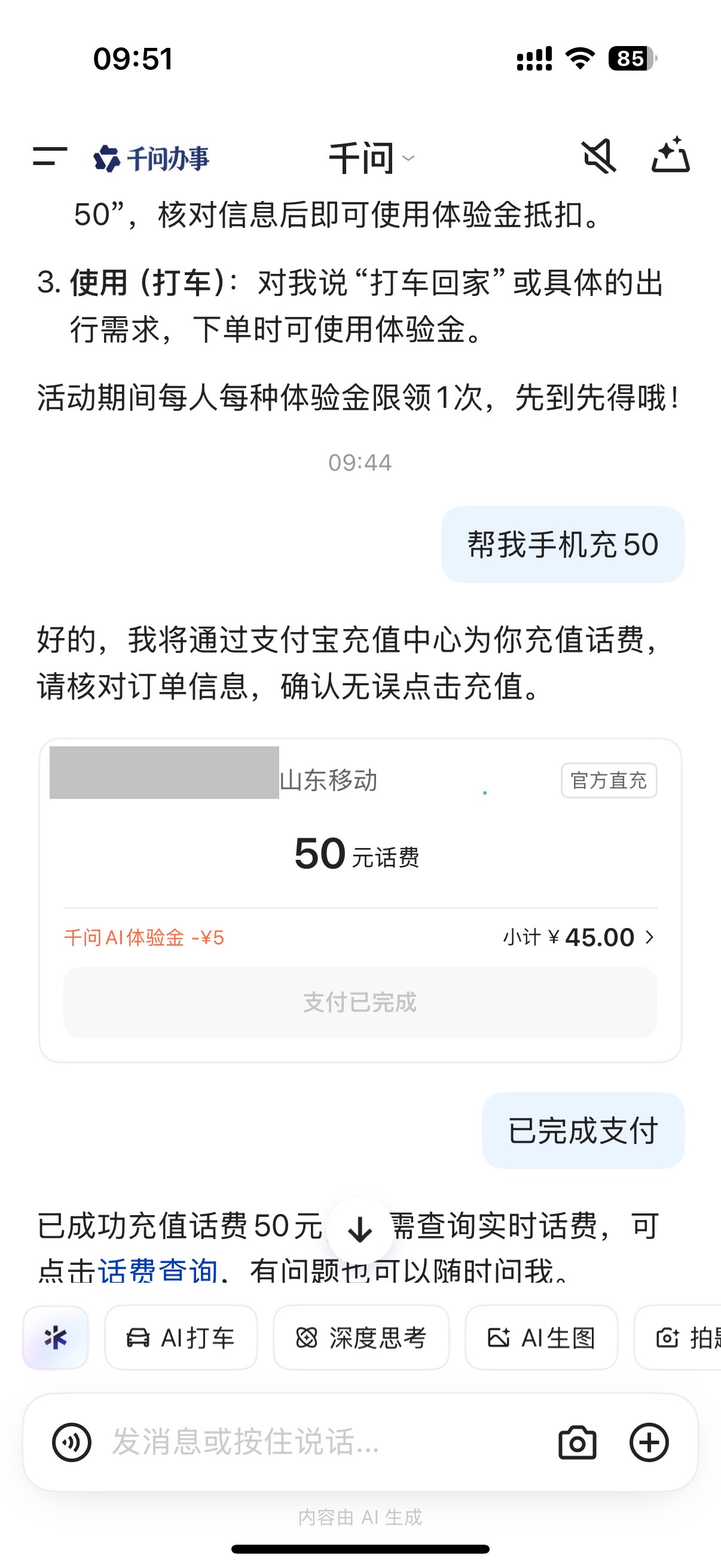Open the sparkle tools button beside AI打车
This screenshot has width=721, height=1568.
(56, 1338)
